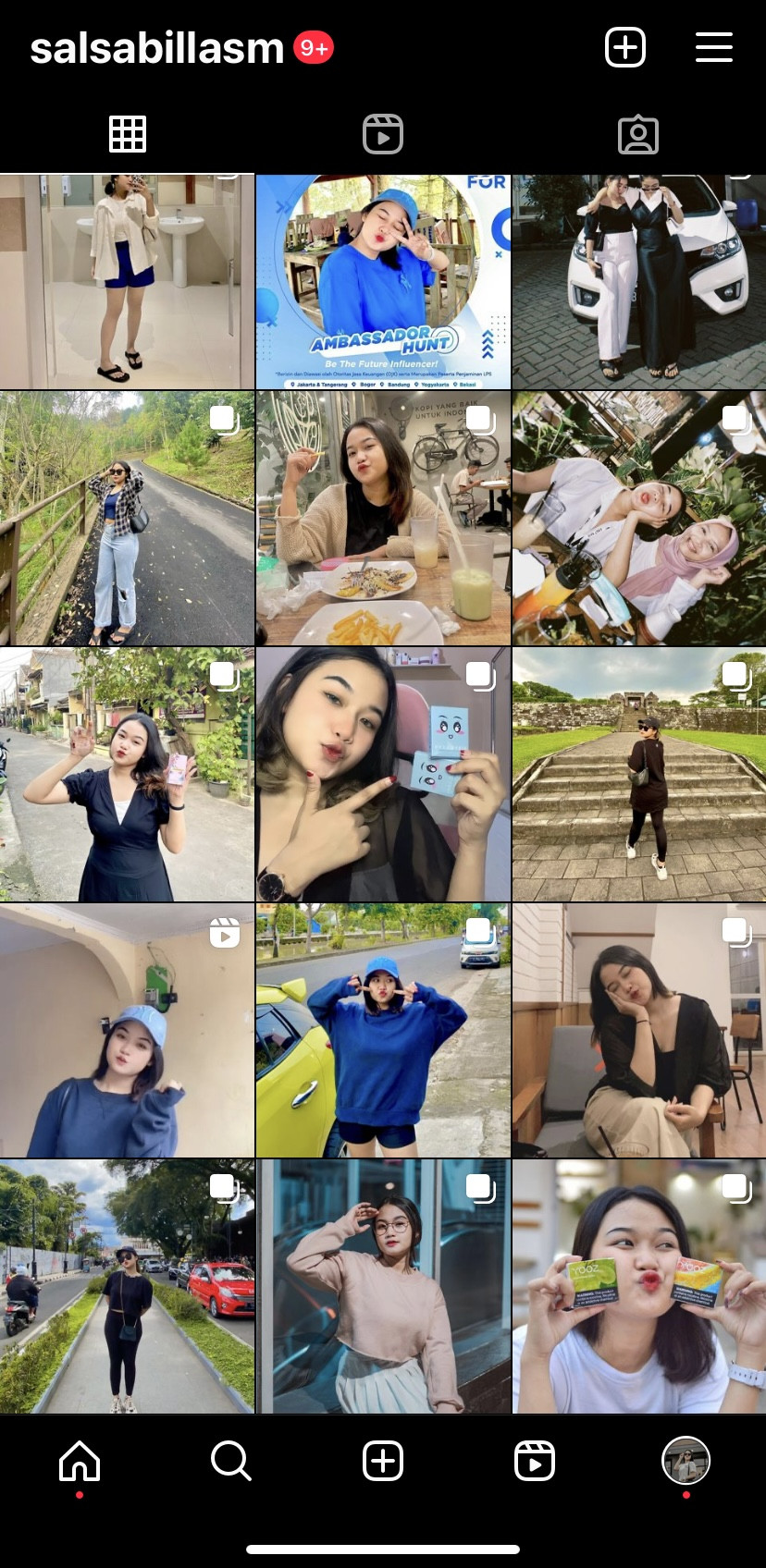Open the hamburger menu

pos(714,47)
